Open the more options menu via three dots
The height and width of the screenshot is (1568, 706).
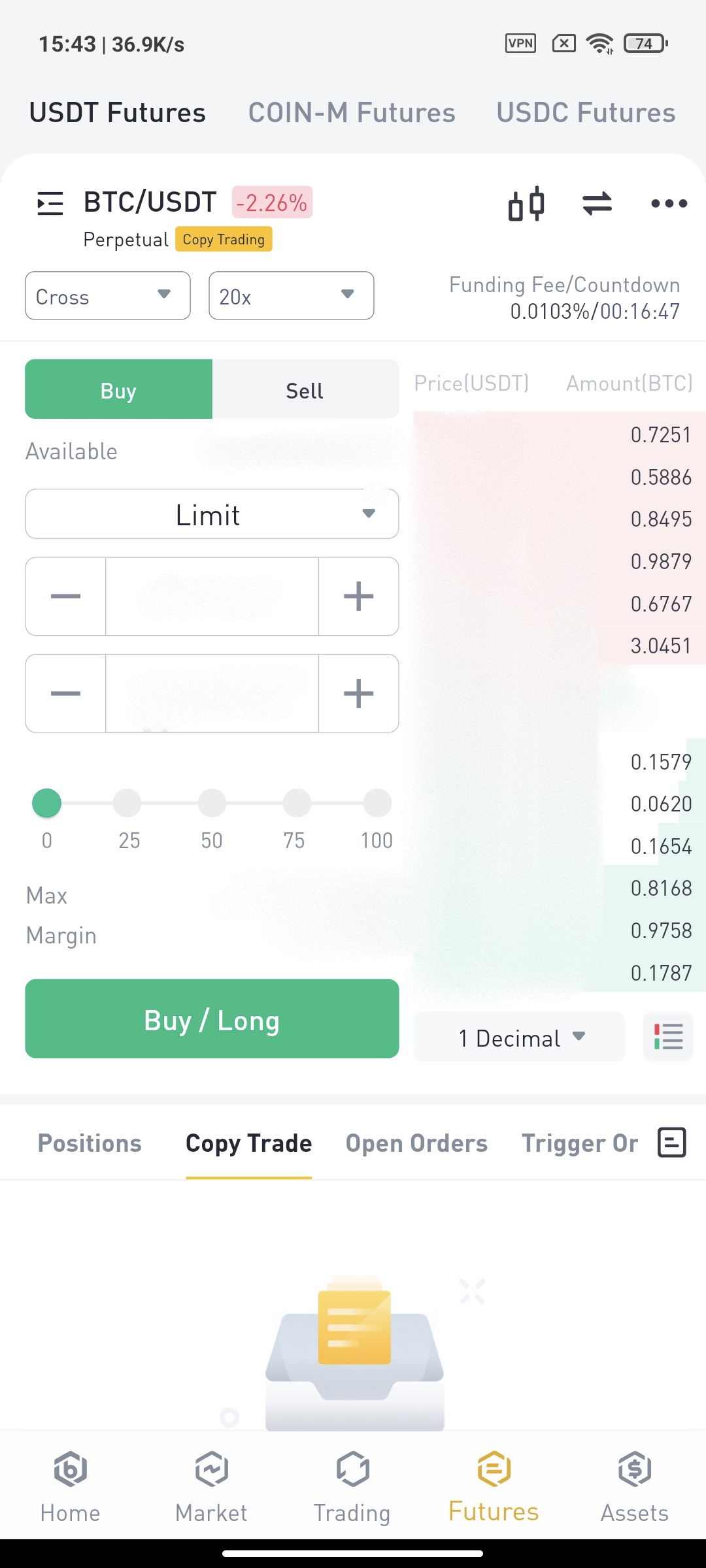point(668,203)
